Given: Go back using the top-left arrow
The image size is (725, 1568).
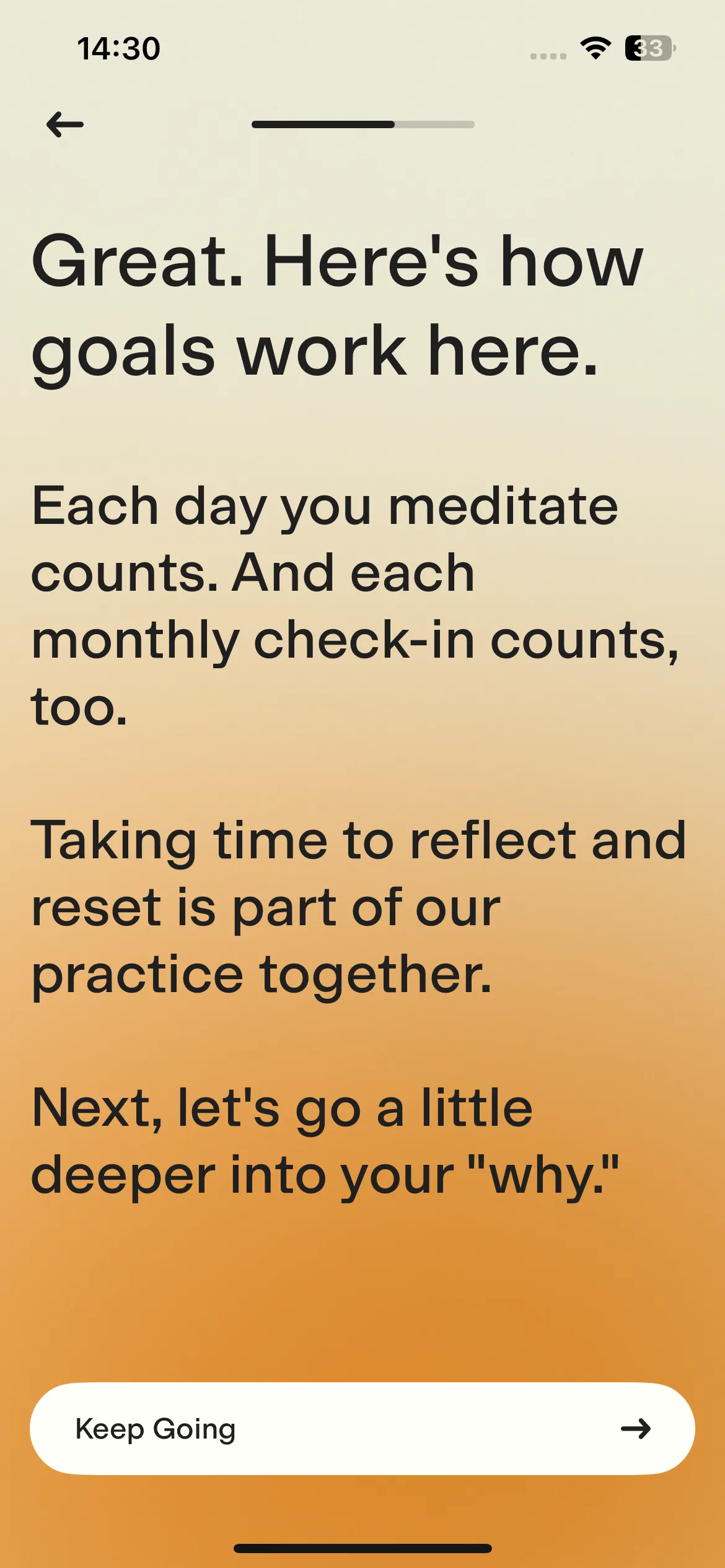Looking at the screenshot, I should coord(65,124).
